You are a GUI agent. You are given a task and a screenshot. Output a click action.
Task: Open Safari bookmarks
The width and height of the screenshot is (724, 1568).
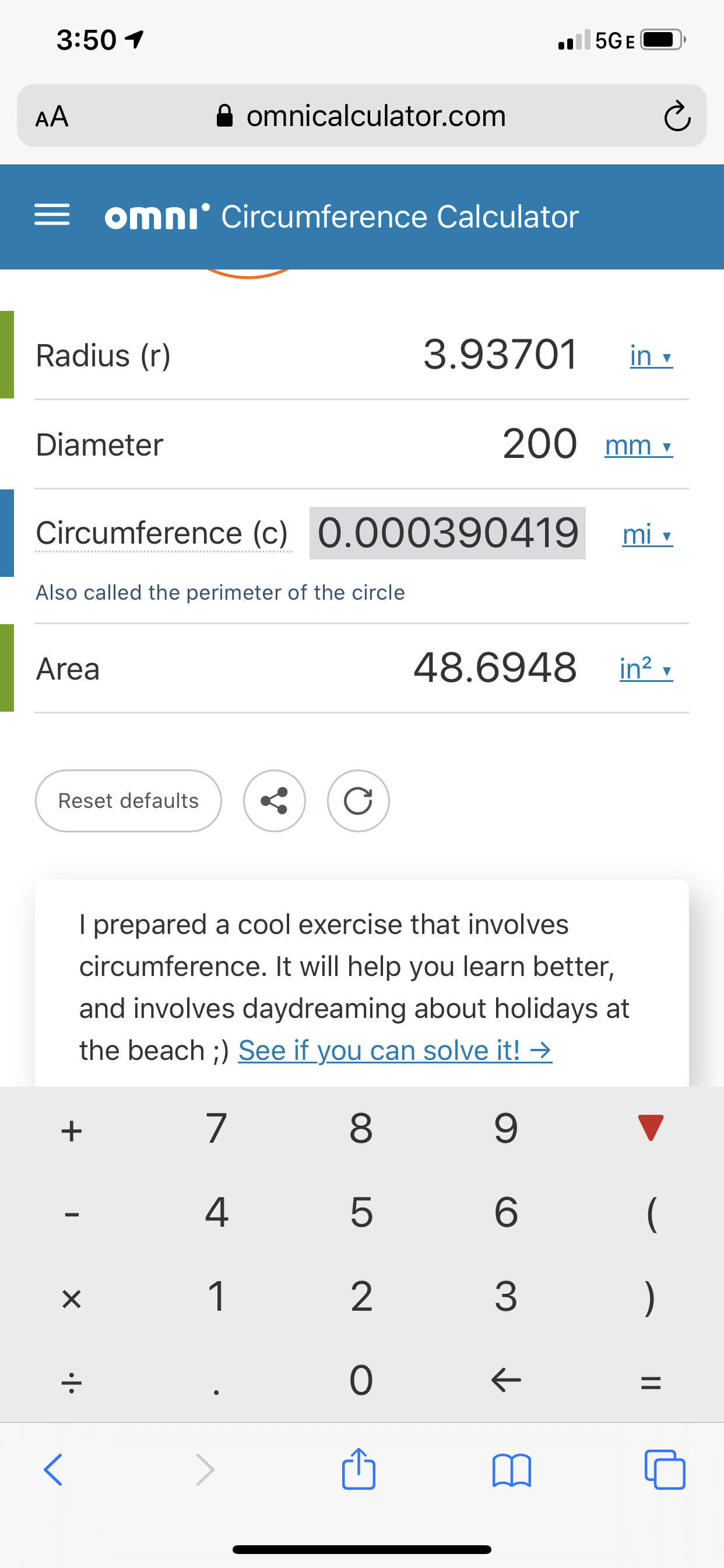coord(511,1469)
